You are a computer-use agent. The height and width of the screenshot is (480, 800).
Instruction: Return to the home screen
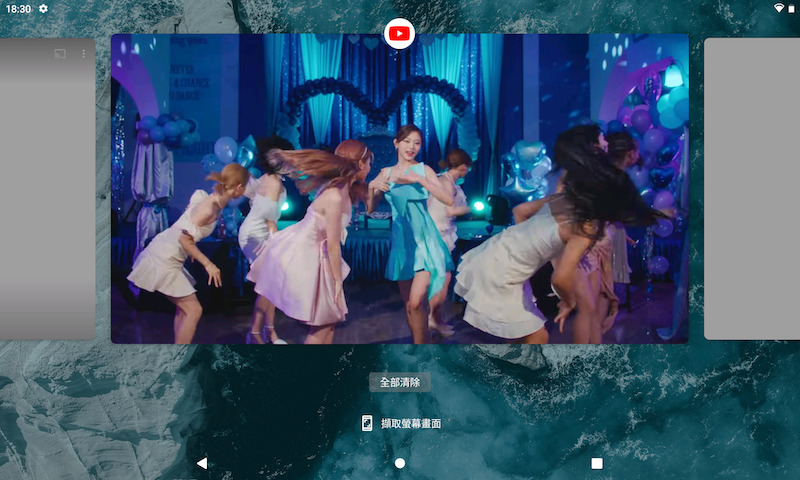coord(400,463)
